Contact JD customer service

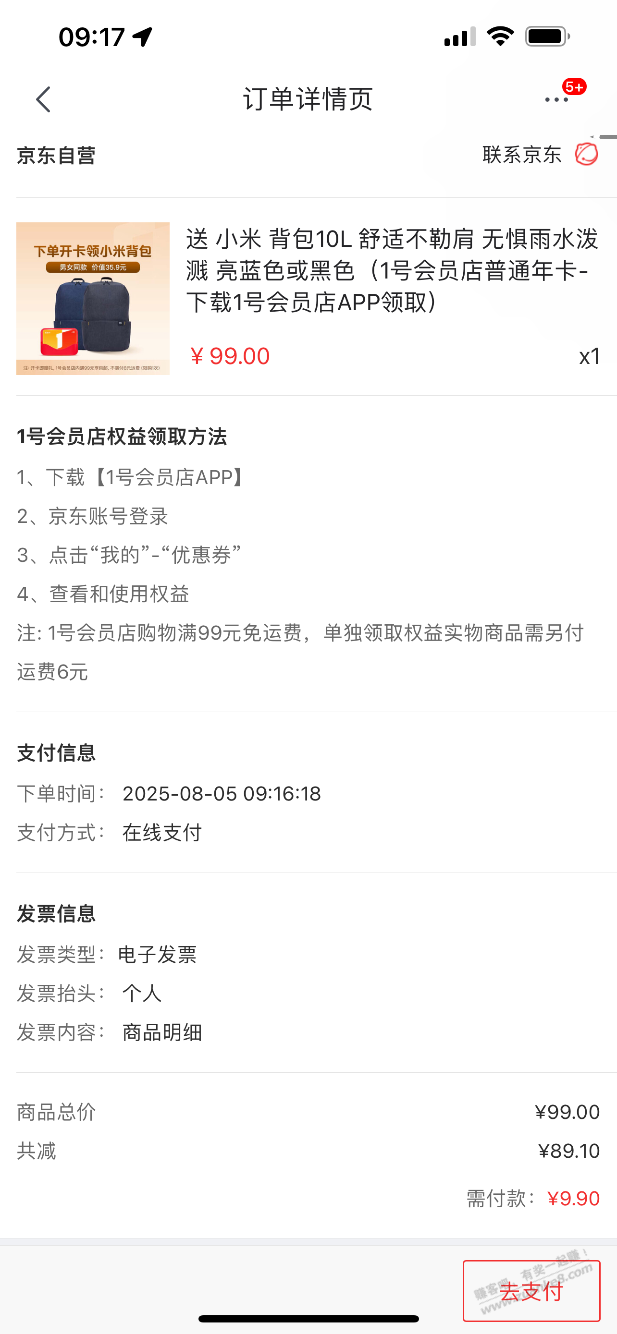(540, 155)
